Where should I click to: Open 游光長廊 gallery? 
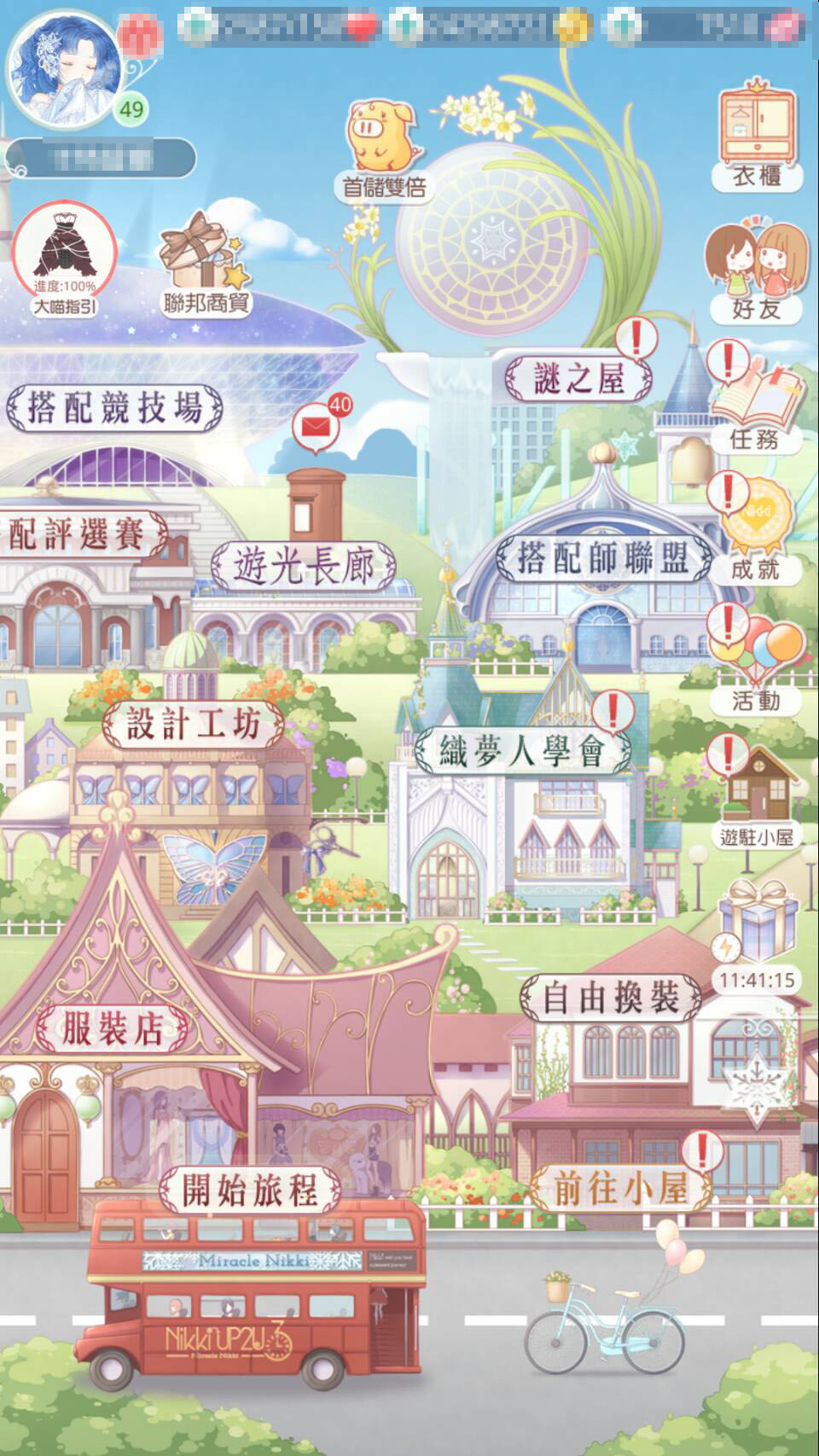(304, 564)
